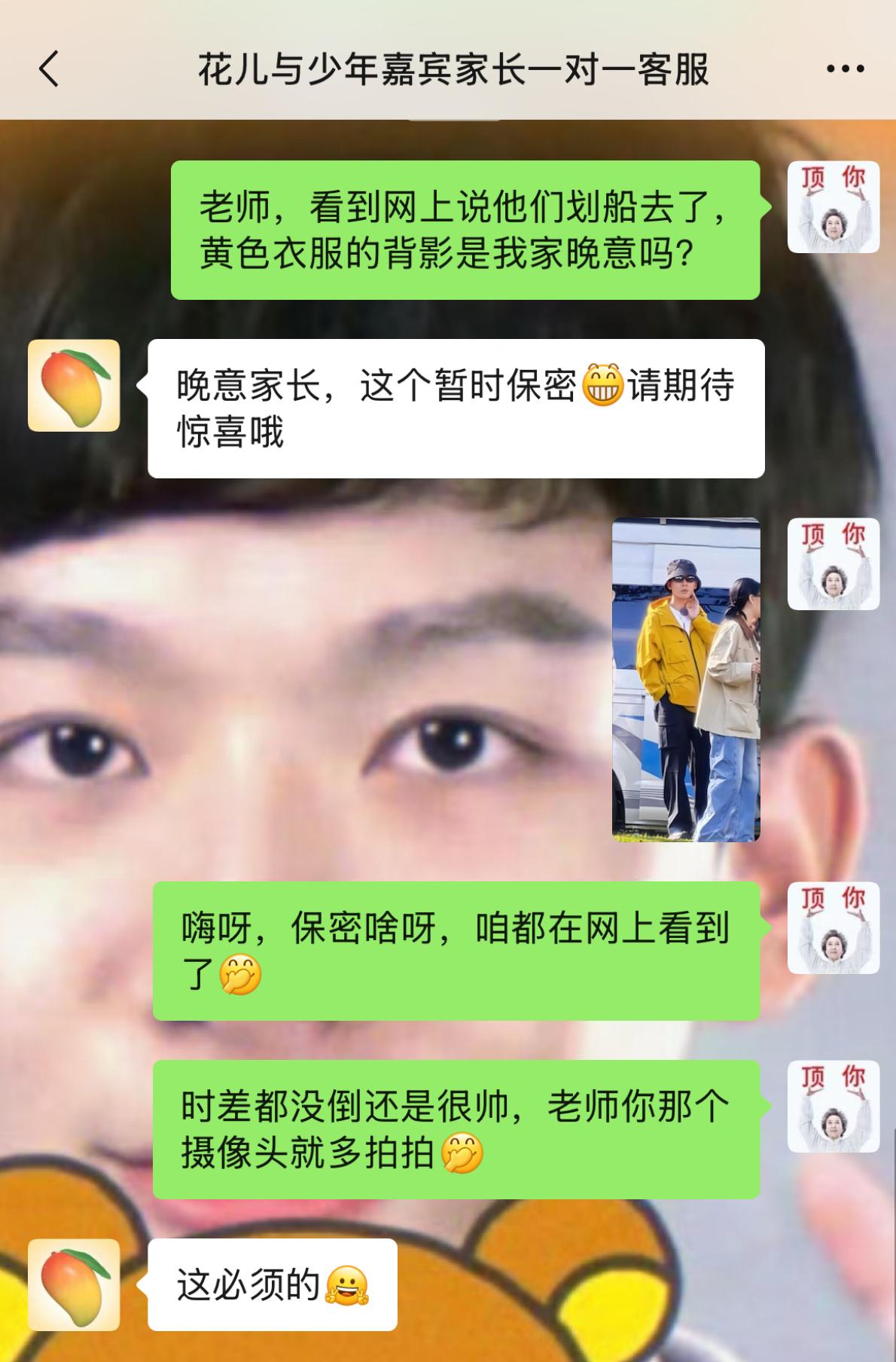
Task: Open sender avatar beside the photo message
Action: (834, 564)
